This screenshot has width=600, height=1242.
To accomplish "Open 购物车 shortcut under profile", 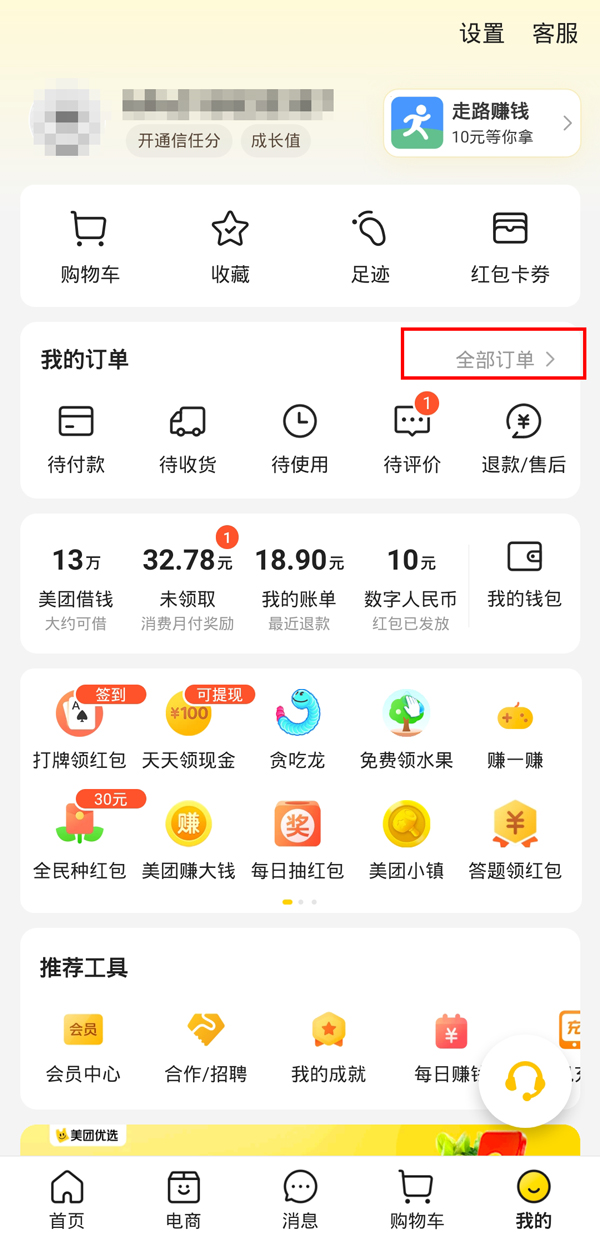I will pyautogui.click(x=89, y=247).
